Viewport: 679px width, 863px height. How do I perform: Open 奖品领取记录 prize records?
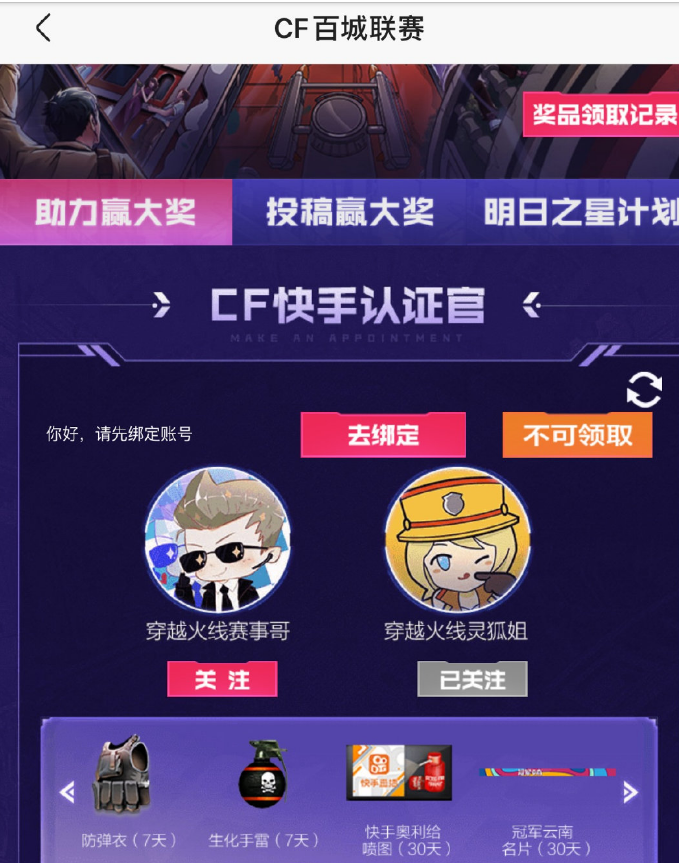602,115
